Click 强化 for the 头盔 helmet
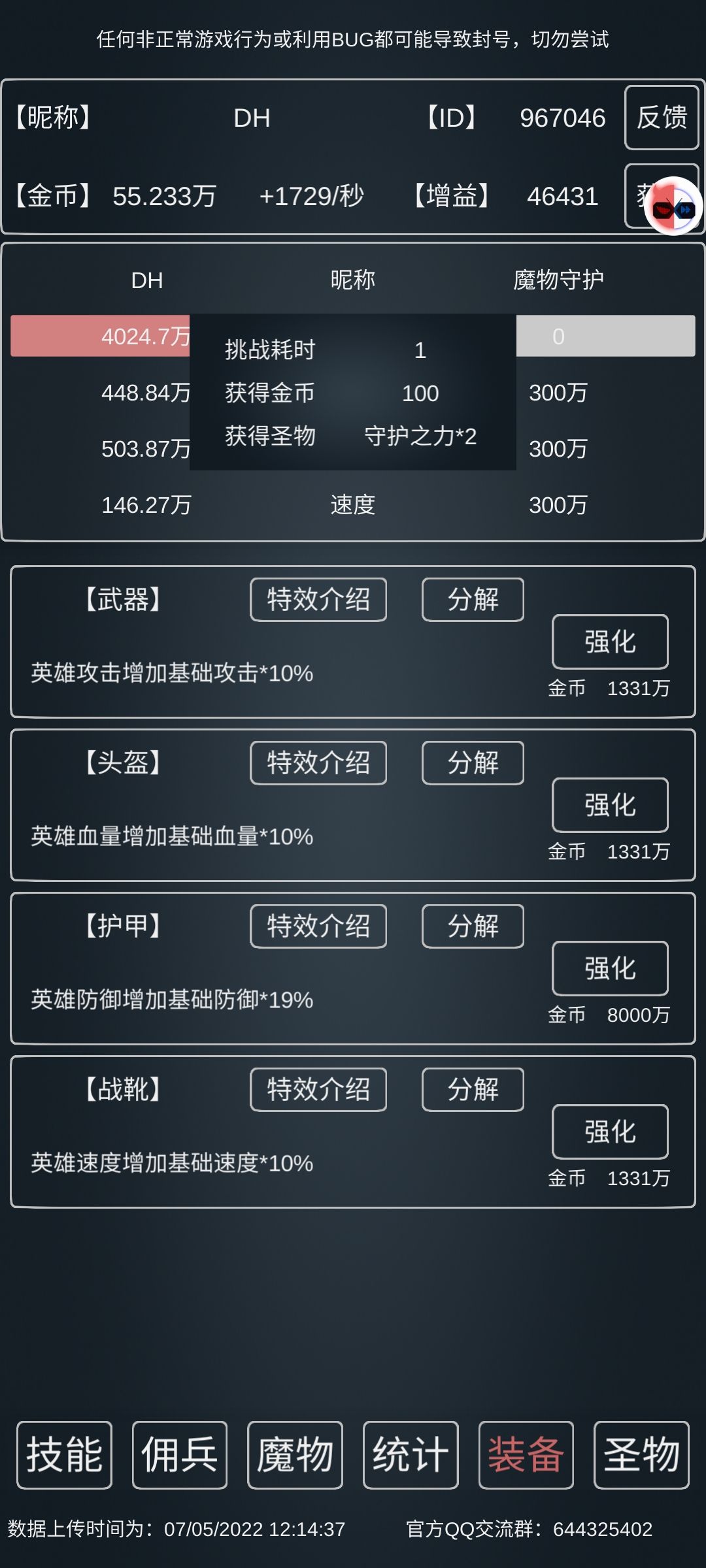This screenshot has height=1568, width=706. pos(609,805)
